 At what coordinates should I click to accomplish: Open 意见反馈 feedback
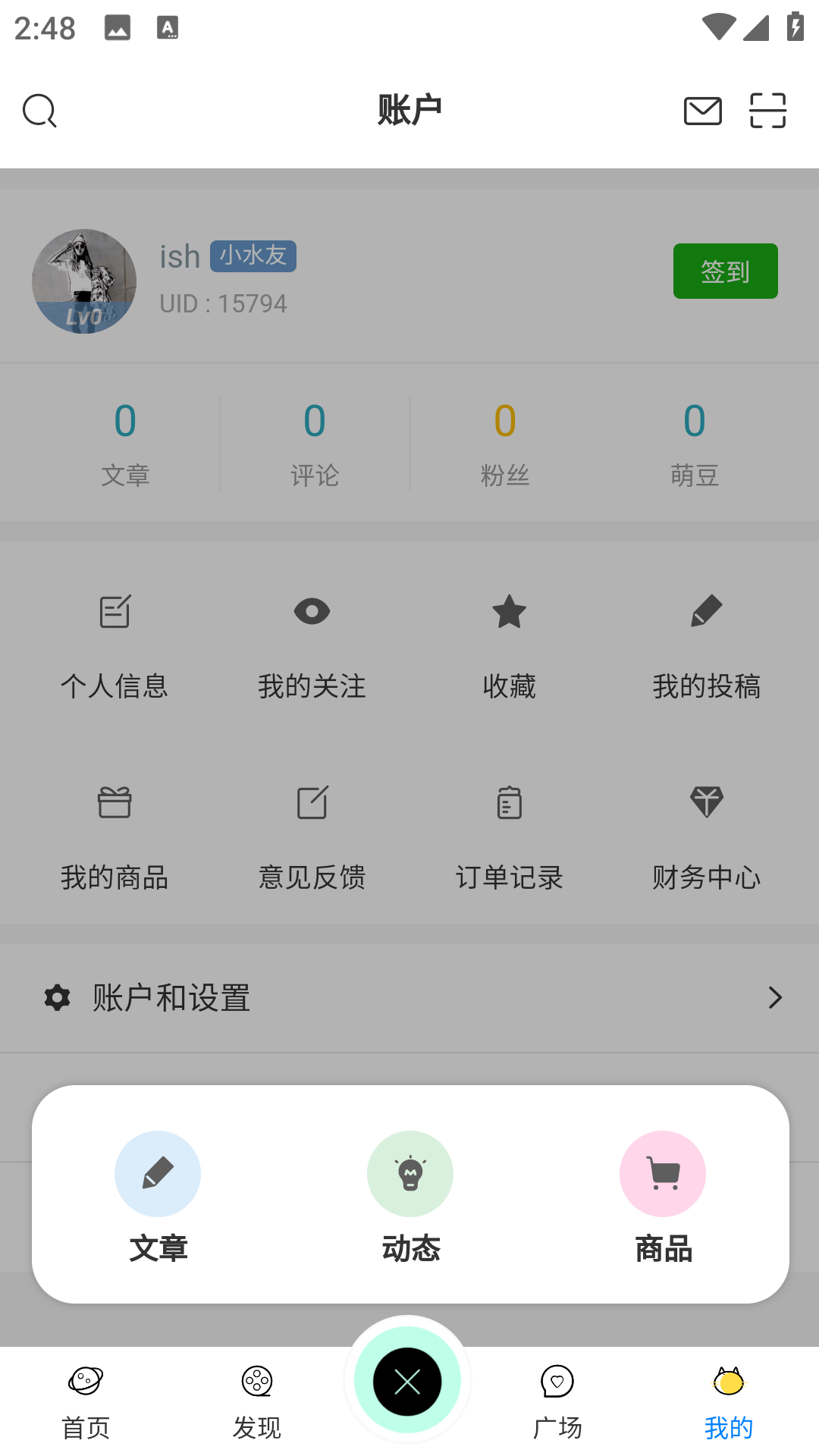312,836
